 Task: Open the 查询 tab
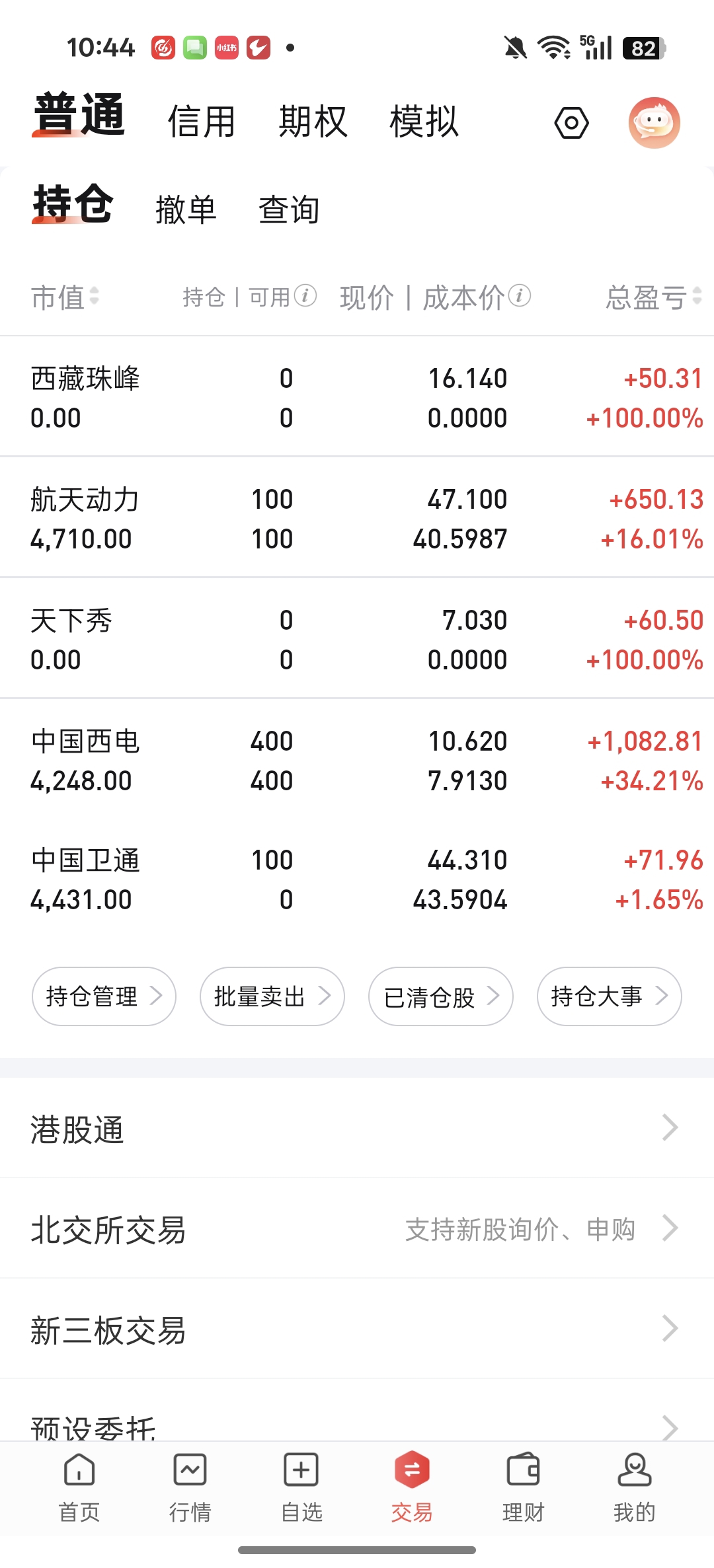coord(289,210)
